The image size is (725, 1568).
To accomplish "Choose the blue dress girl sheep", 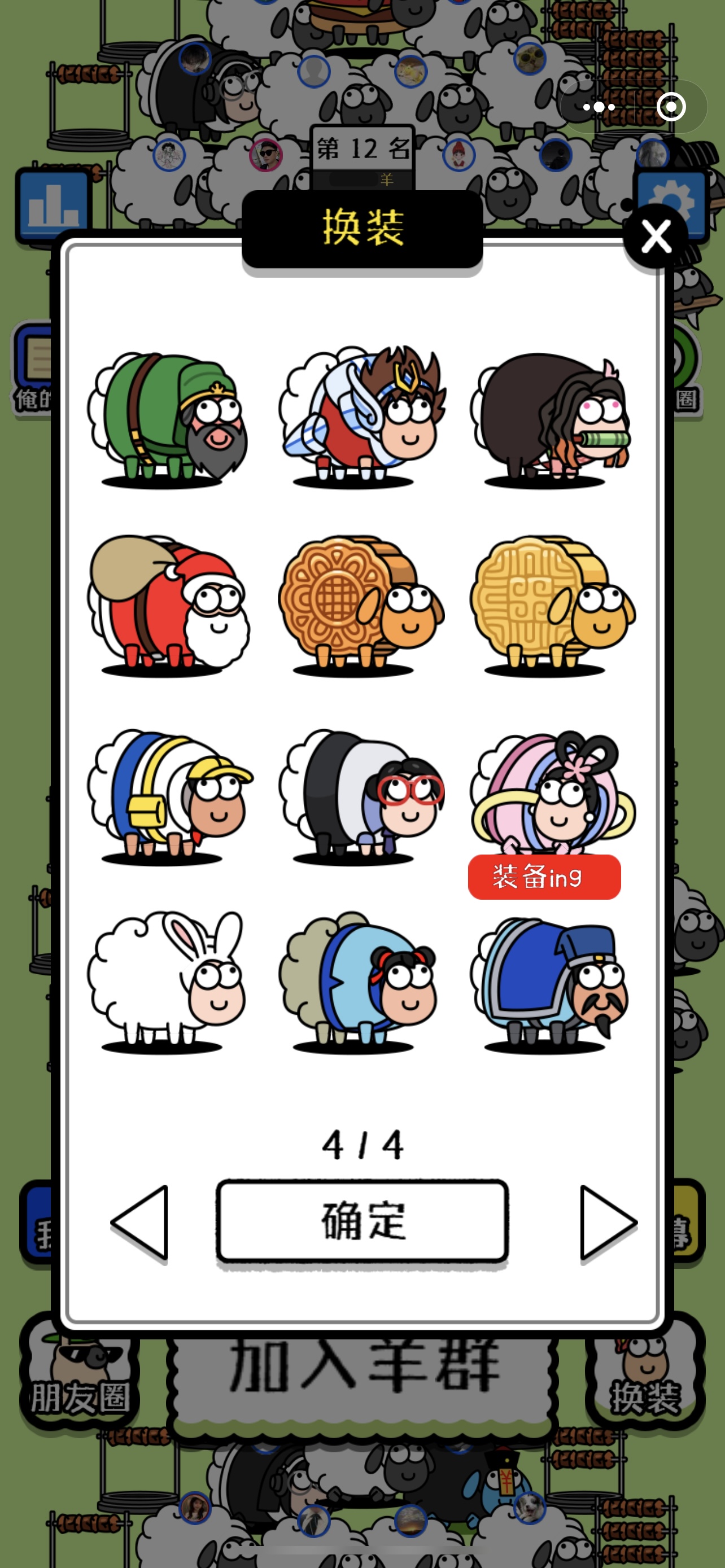I will click(x=361, y=980).
